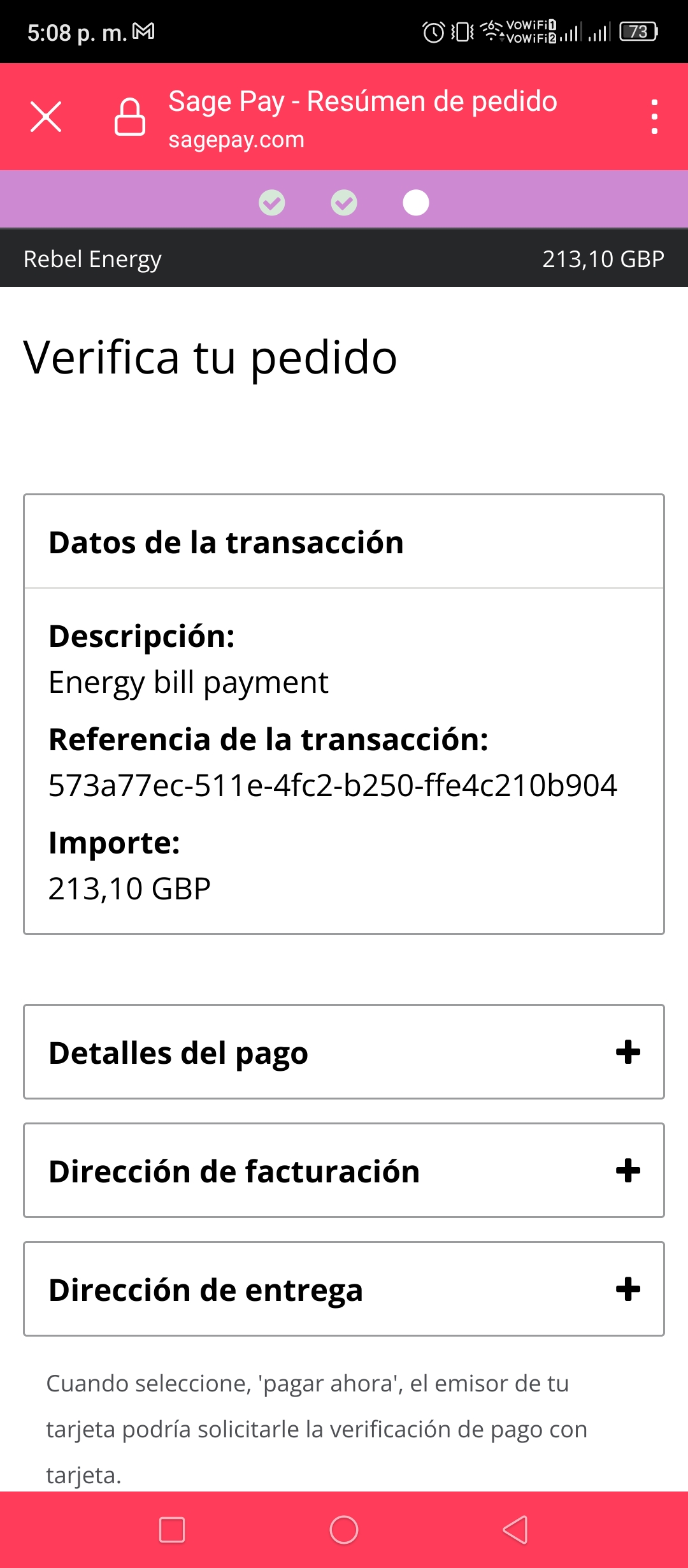Image resolution: width=688 pixels, height=1568 pixels.
Task: Go to the home screen
Action: pos(344,1530)
